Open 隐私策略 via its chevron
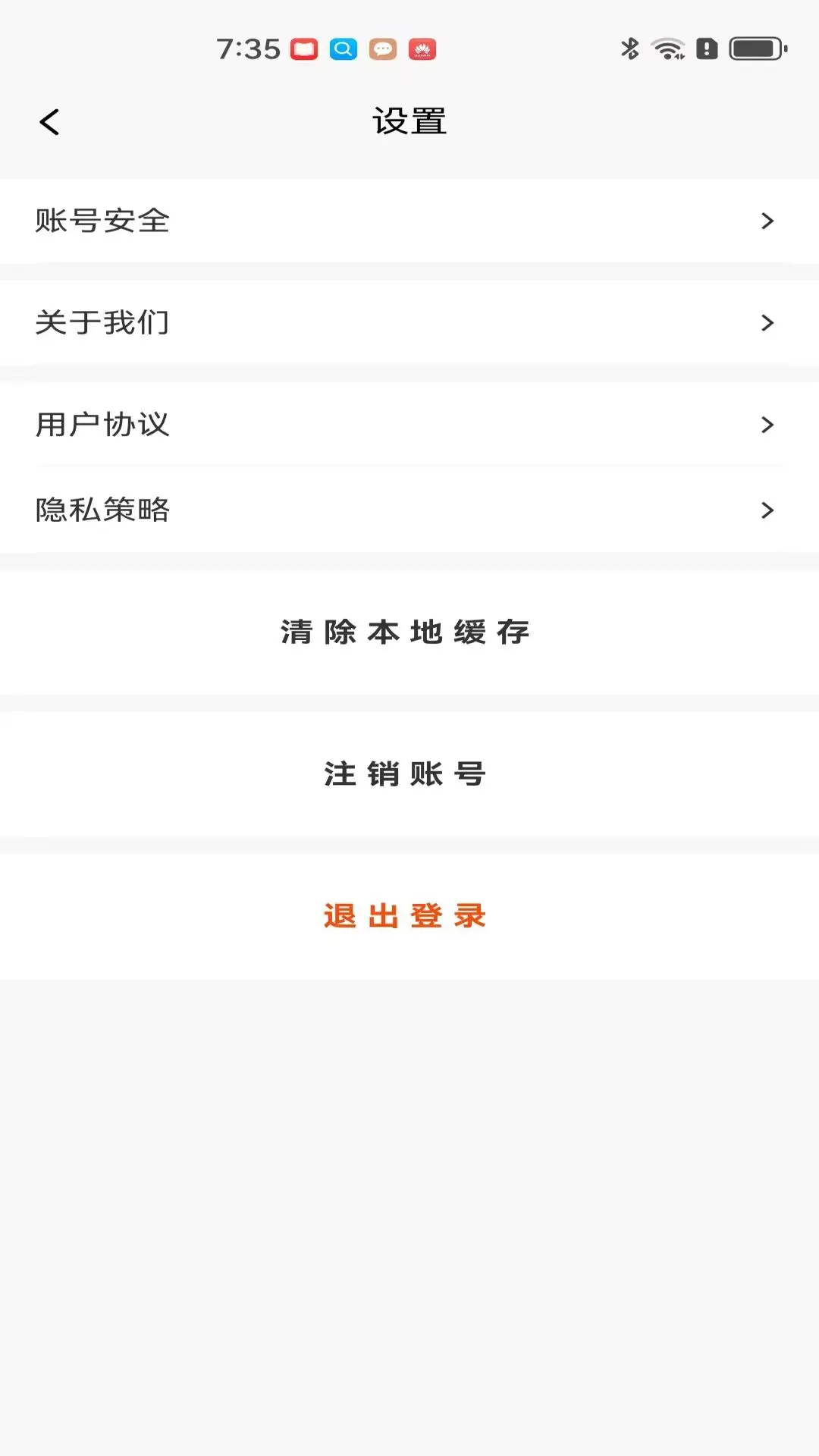Viewport: 819px width, 1456px height. pyautogui.click(x=768, y=511)
